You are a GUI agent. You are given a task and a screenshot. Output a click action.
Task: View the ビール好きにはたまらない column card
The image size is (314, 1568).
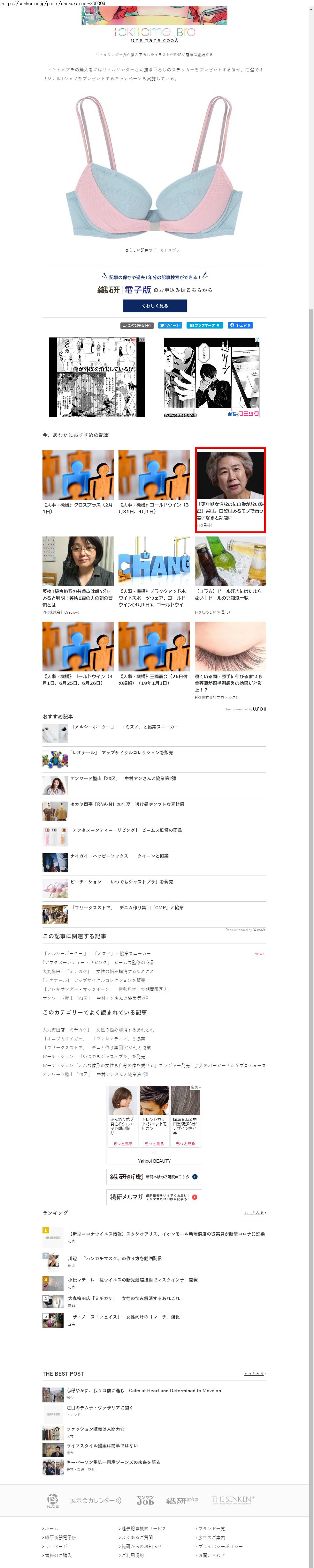[x=230, y=594]
